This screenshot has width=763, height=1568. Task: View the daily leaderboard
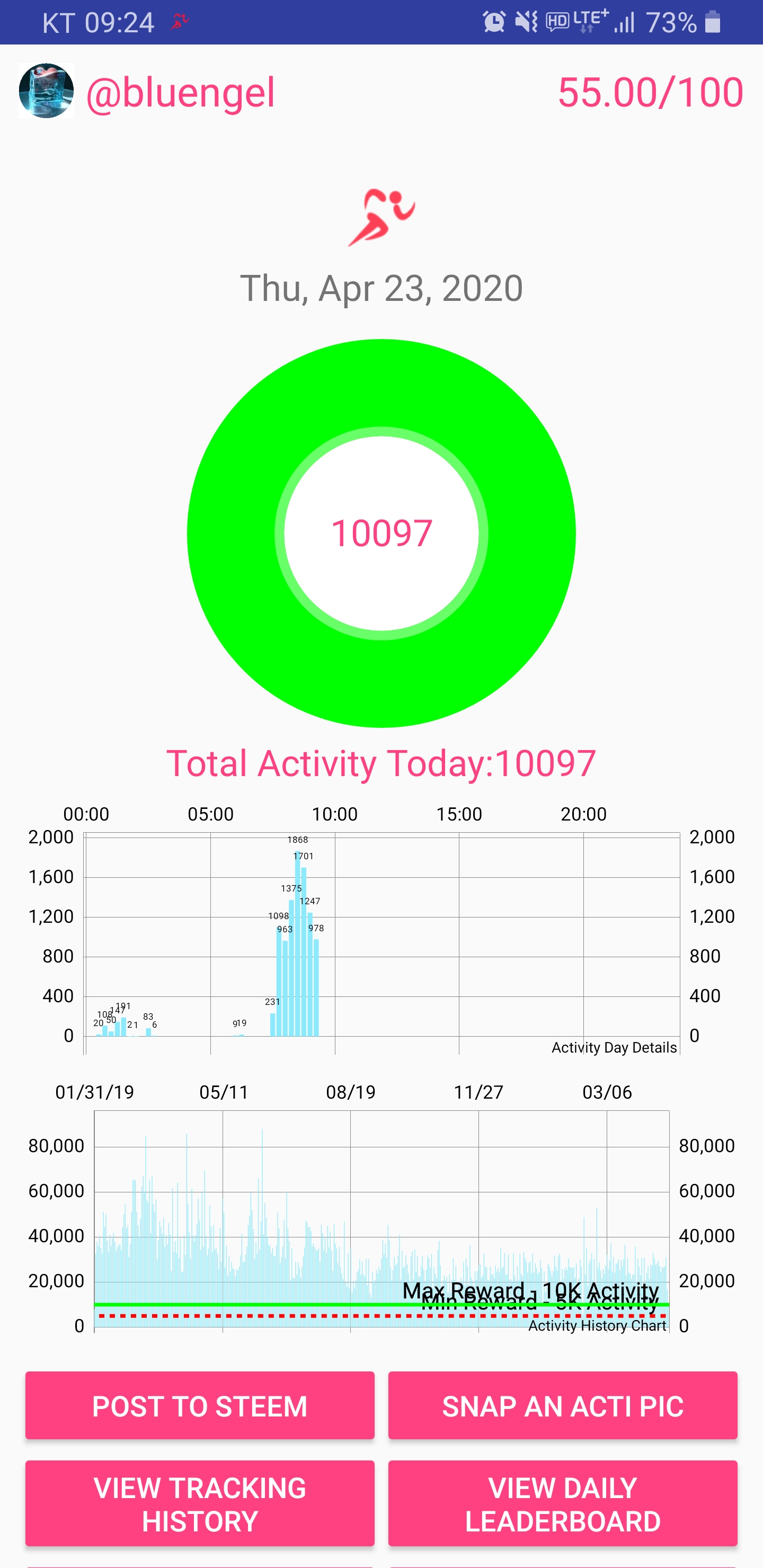[562, 1503]
